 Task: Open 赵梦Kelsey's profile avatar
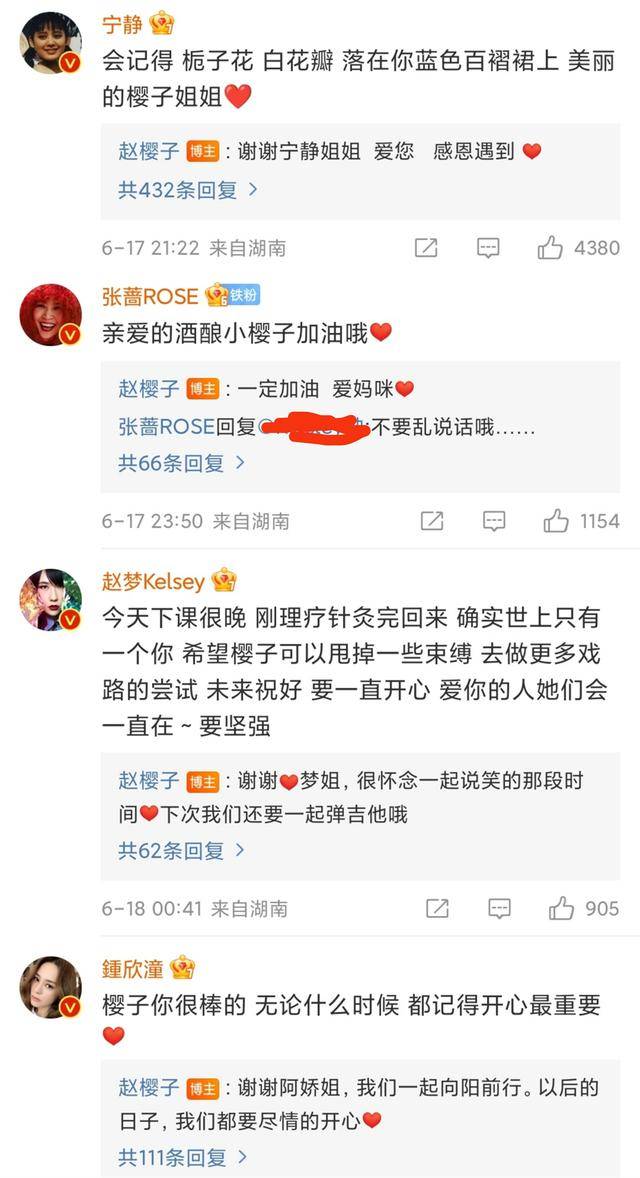(x=51, y=600)
